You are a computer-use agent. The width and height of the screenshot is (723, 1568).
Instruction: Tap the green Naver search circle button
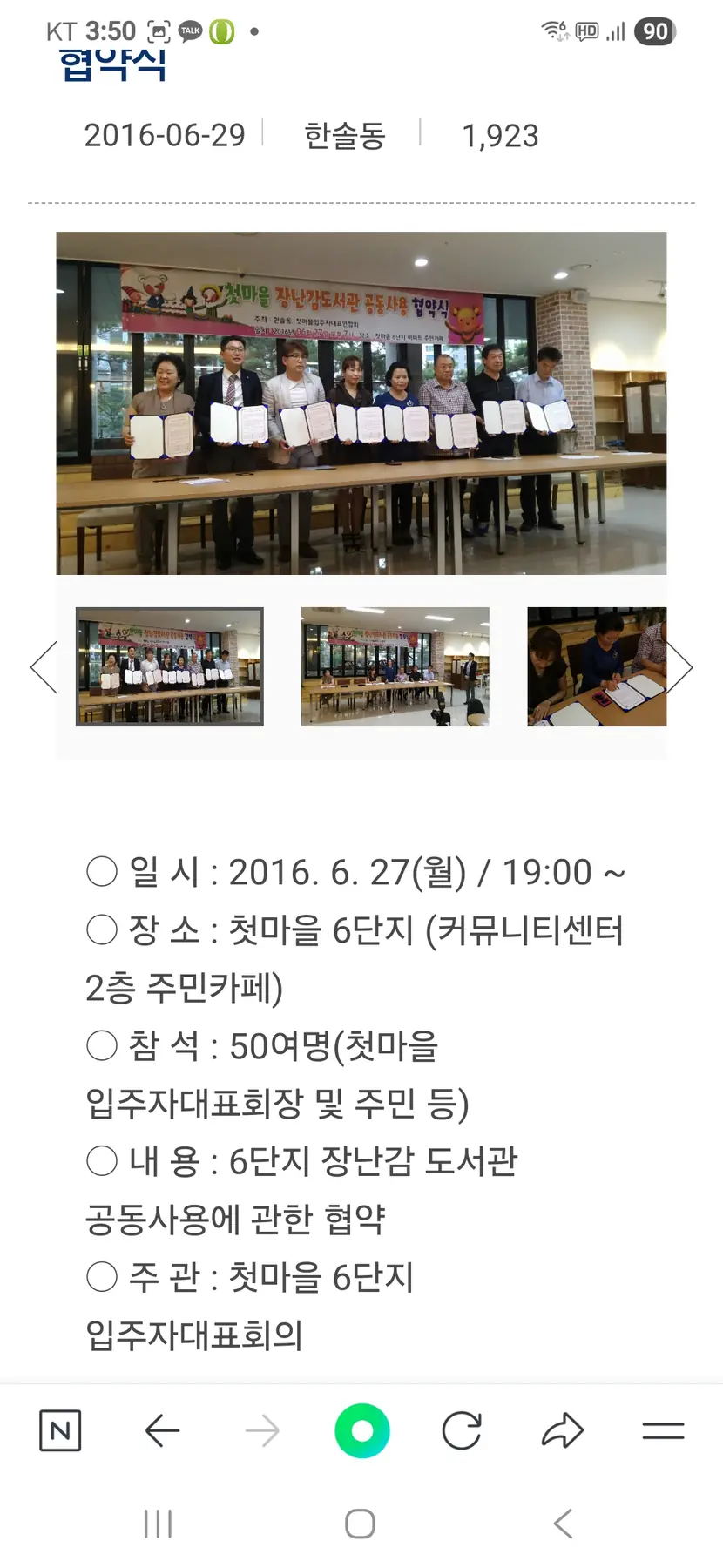pyautogui.click(x=361, y=1430)
